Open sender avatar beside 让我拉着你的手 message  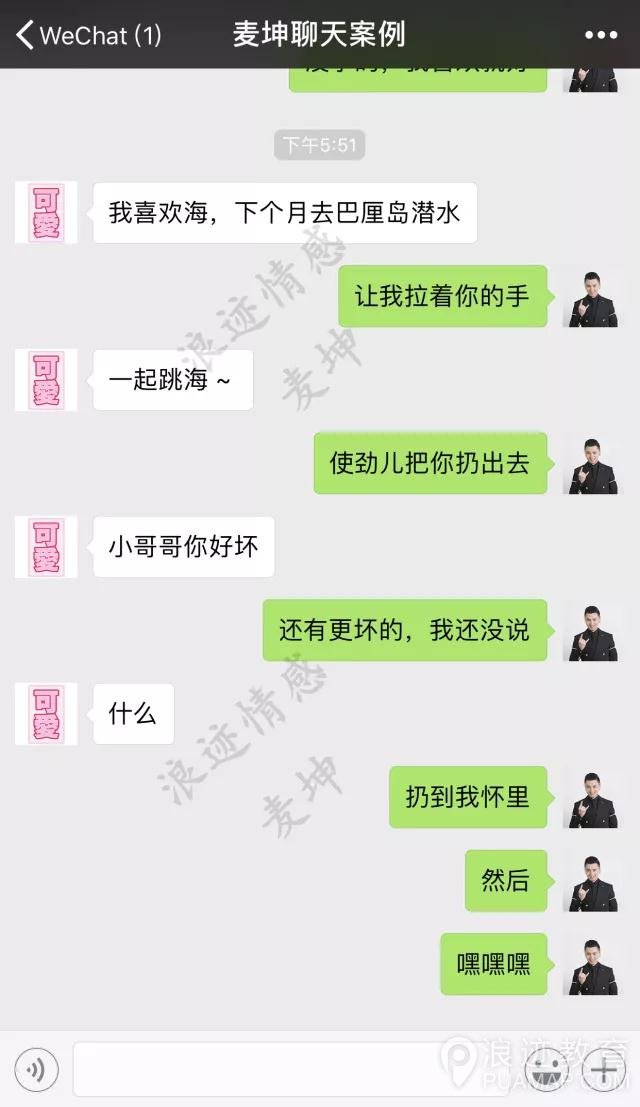click(x=593, y=296)
